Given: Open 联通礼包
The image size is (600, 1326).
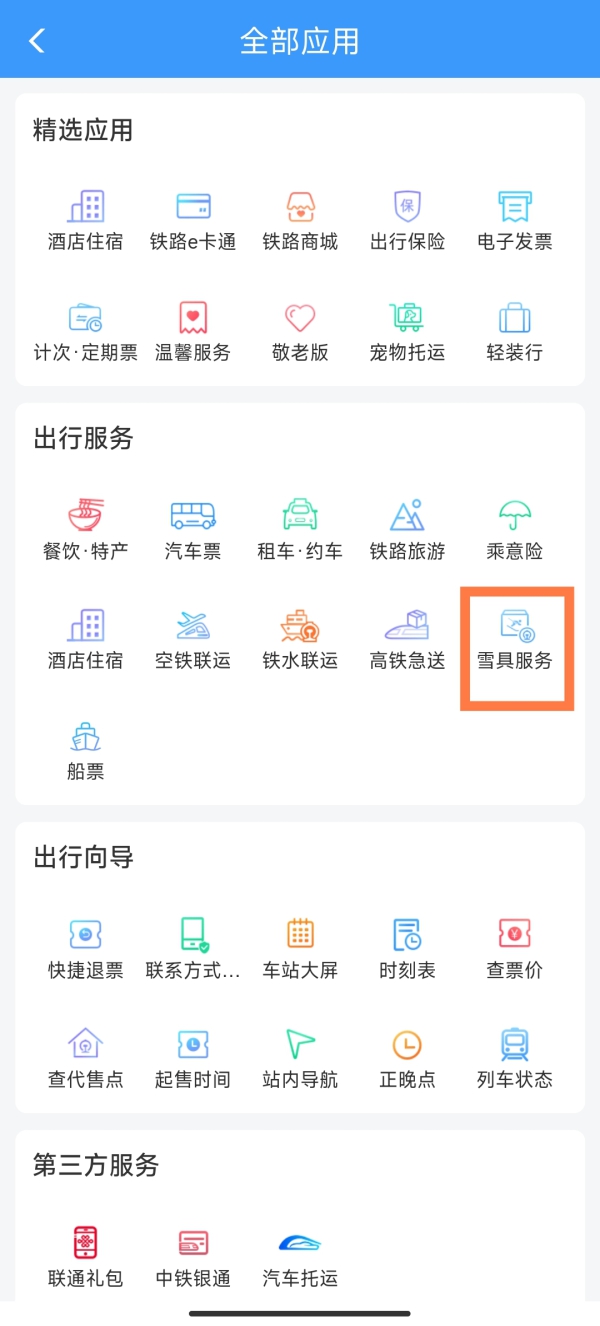Looking at the screenshot, I should click(x=85, y=1257).
